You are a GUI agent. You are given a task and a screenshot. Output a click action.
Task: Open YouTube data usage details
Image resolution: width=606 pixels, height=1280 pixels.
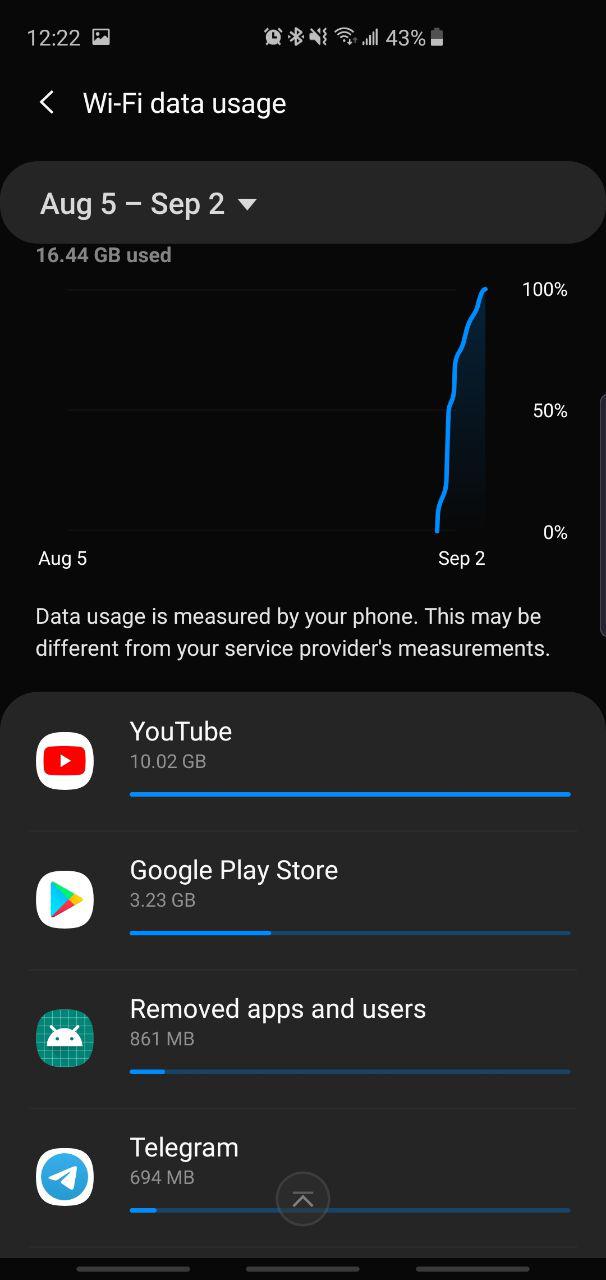click(x=303, y=762)
